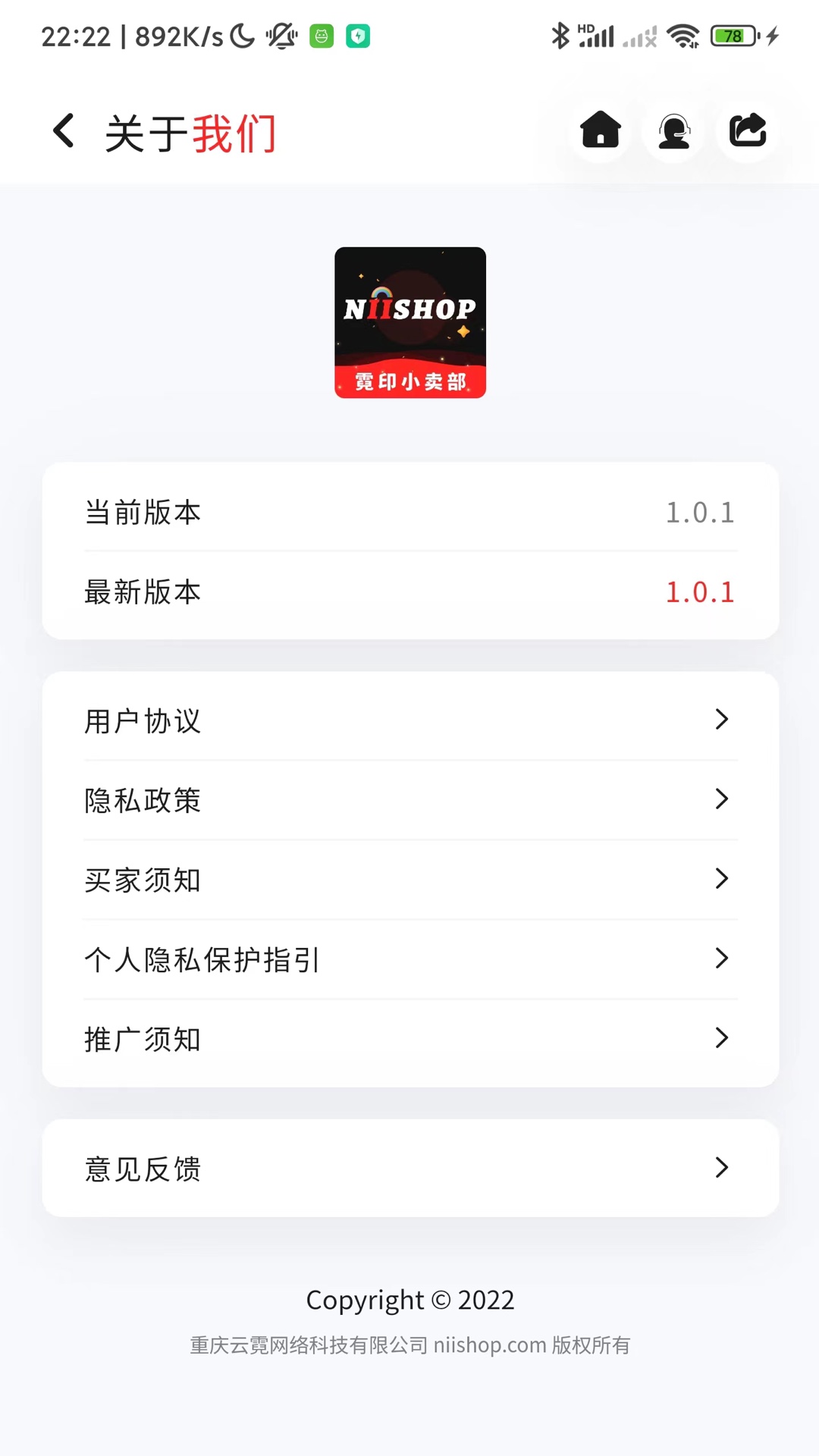Tap the battery saver icon in status bar
This screenshot has width=819, height=1456.
(357, 36)
